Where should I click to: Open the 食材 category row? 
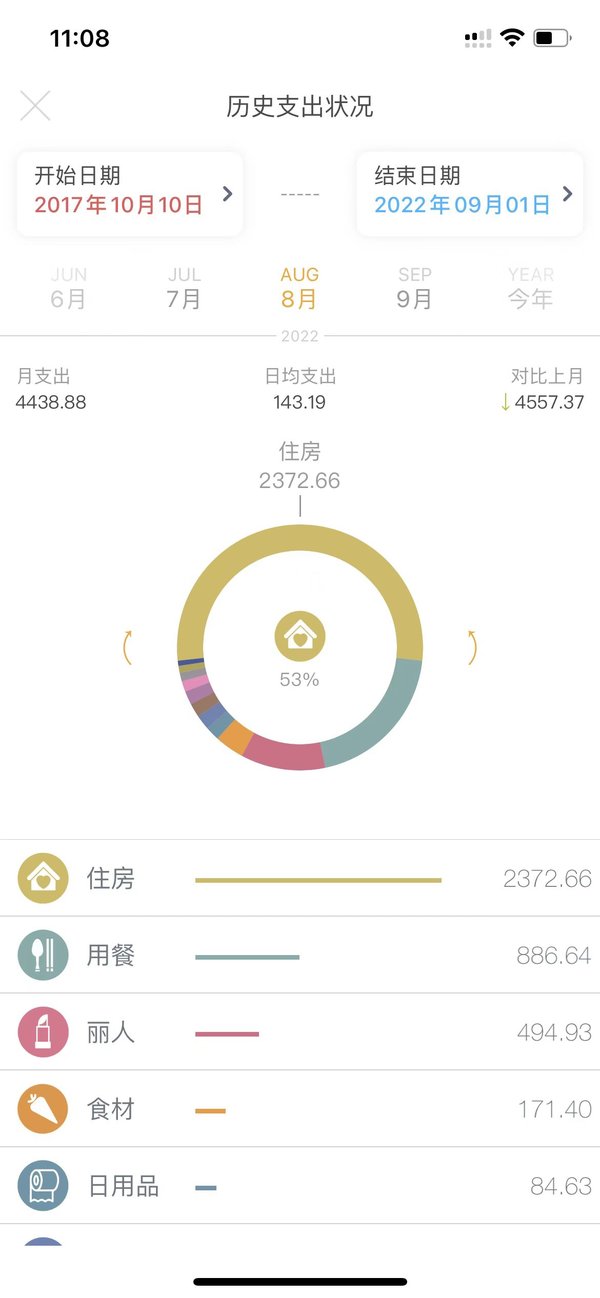pos(300,1110)
